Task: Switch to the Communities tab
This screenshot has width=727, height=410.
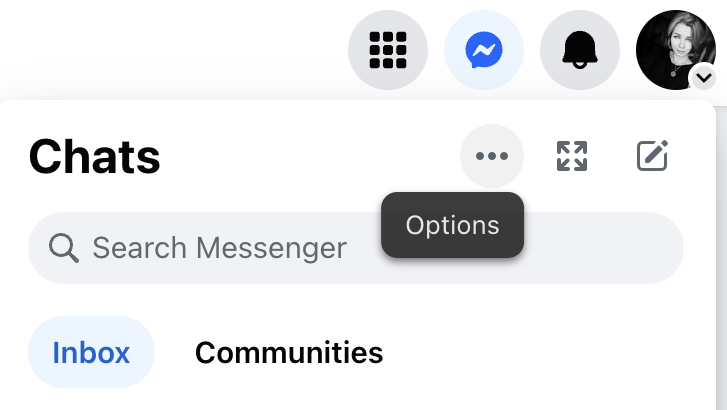Action: pos(289,352)
